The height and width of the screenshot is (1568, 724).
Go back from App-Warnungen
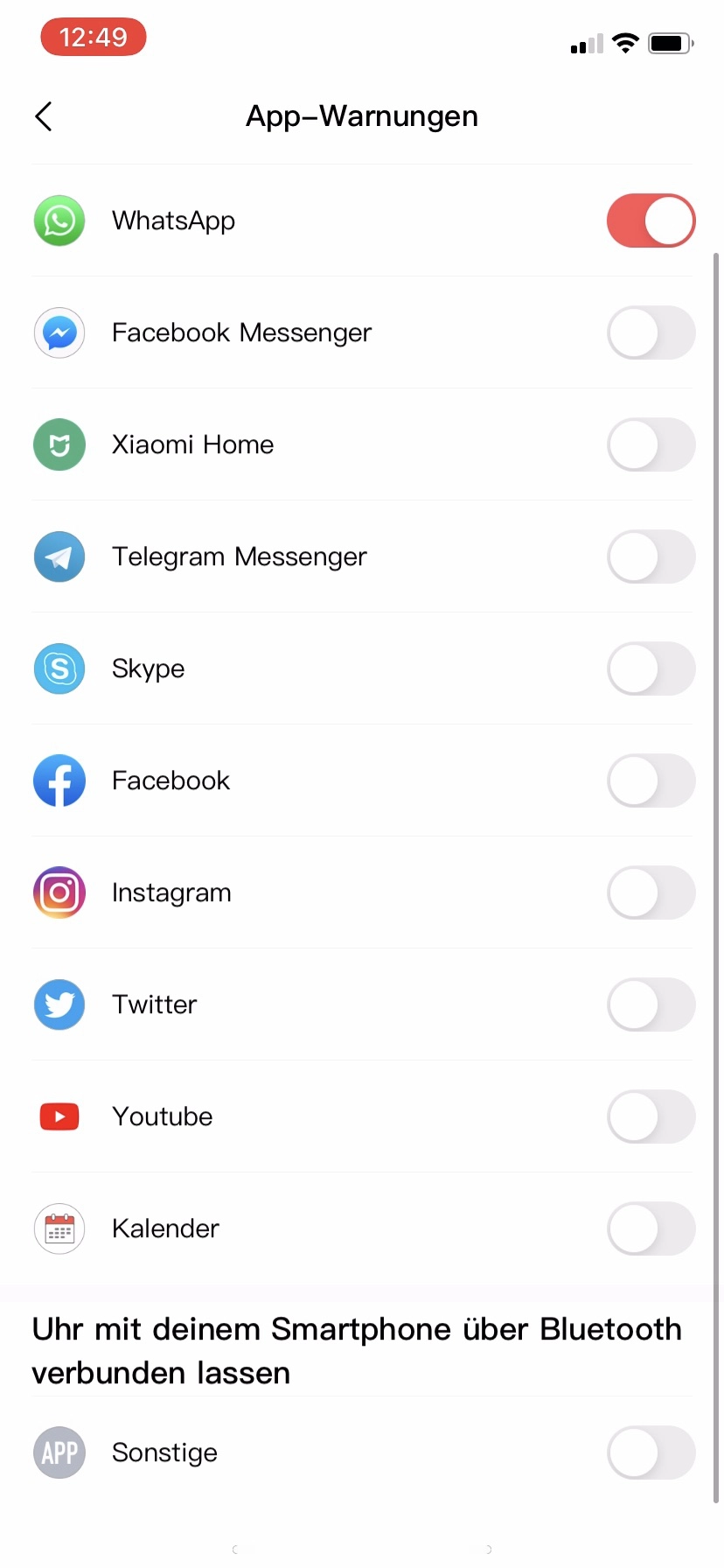pyautogui.click(x=44, y=116)
